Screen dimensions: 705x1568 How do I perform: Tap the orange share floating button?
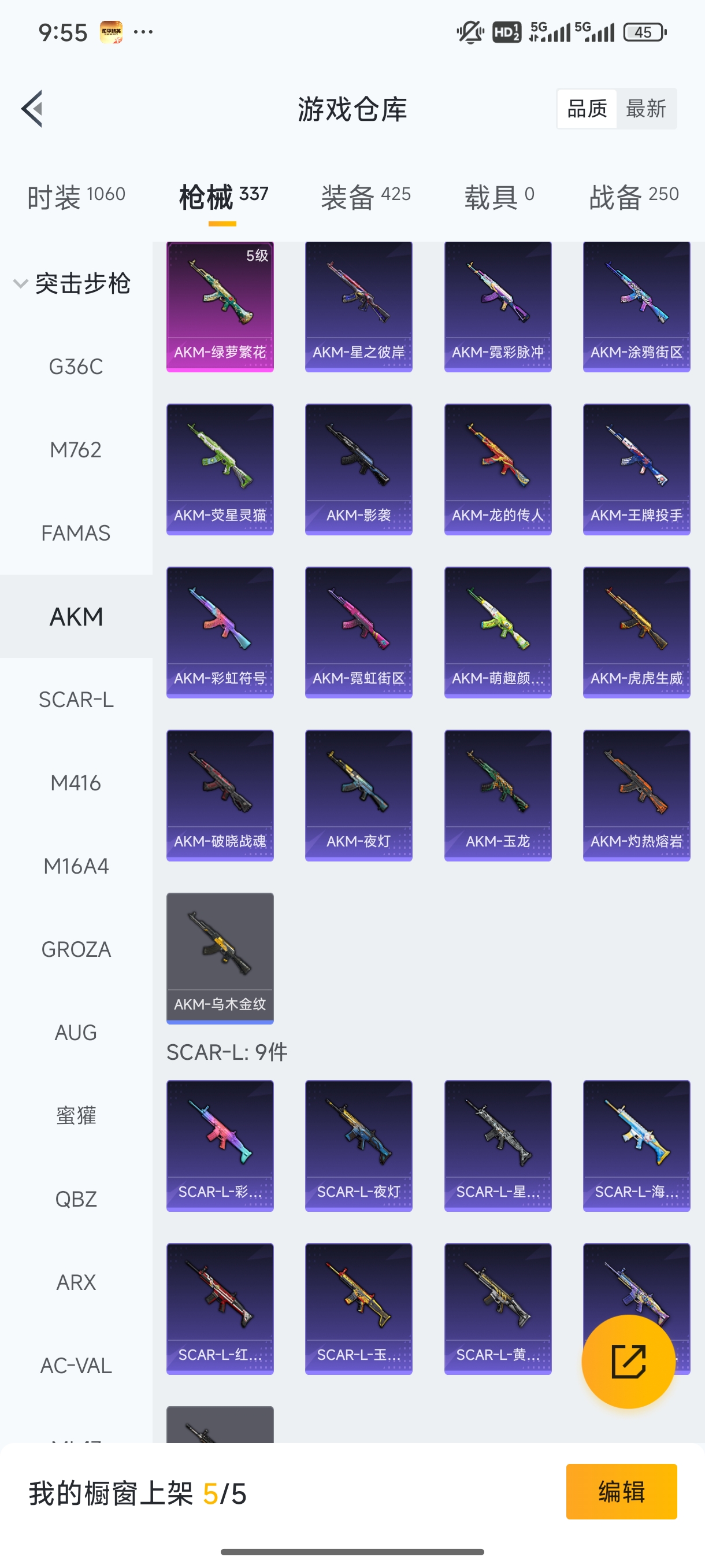click(628, 1362)
